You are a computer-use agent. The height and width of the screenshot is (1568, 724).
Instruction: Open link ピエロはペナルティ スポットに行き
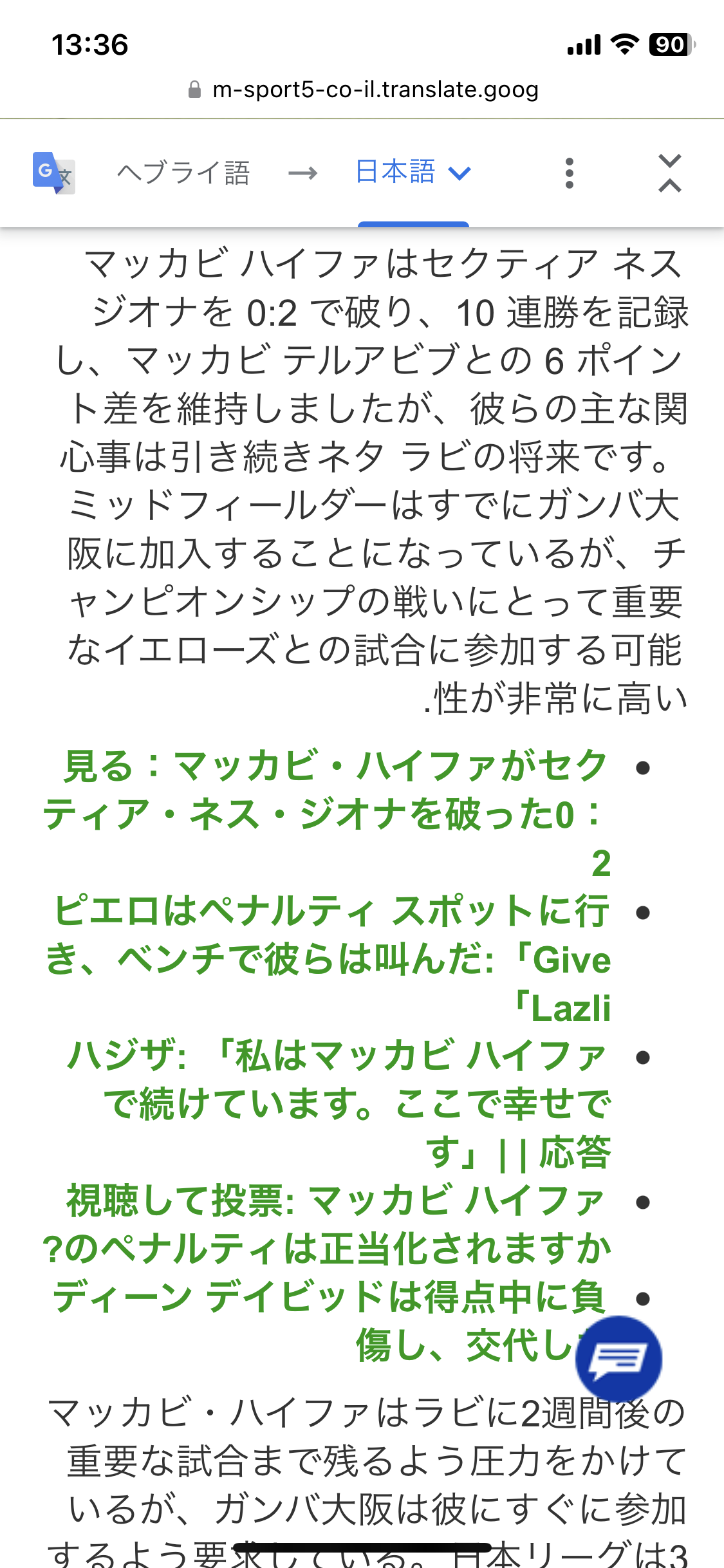click(x=330, y=936)
